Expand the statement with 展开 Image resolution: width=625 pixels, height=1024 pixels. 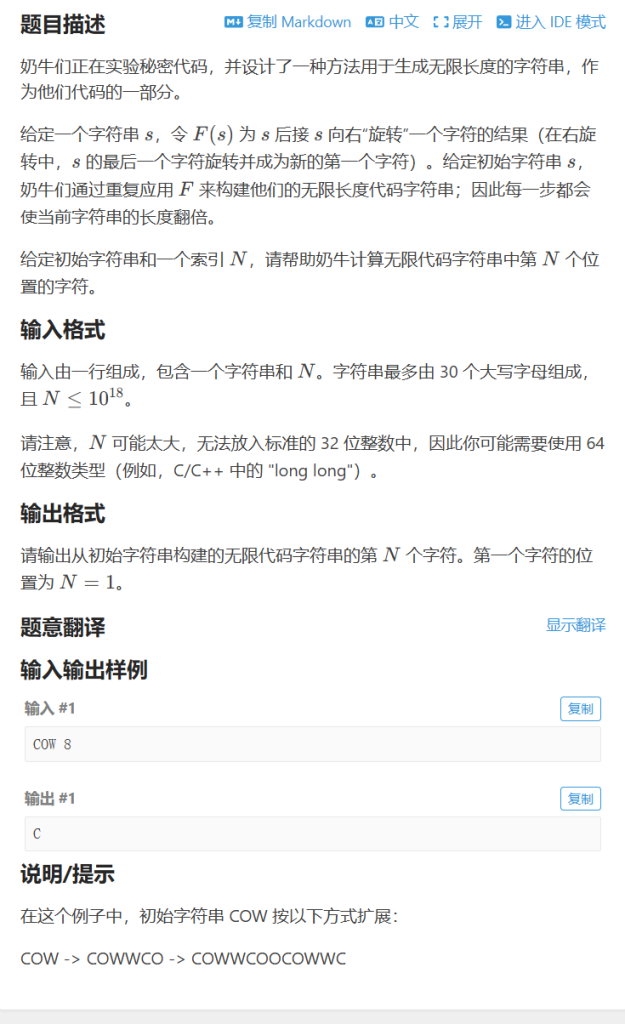pyautogui.click(x=457, y=22)
